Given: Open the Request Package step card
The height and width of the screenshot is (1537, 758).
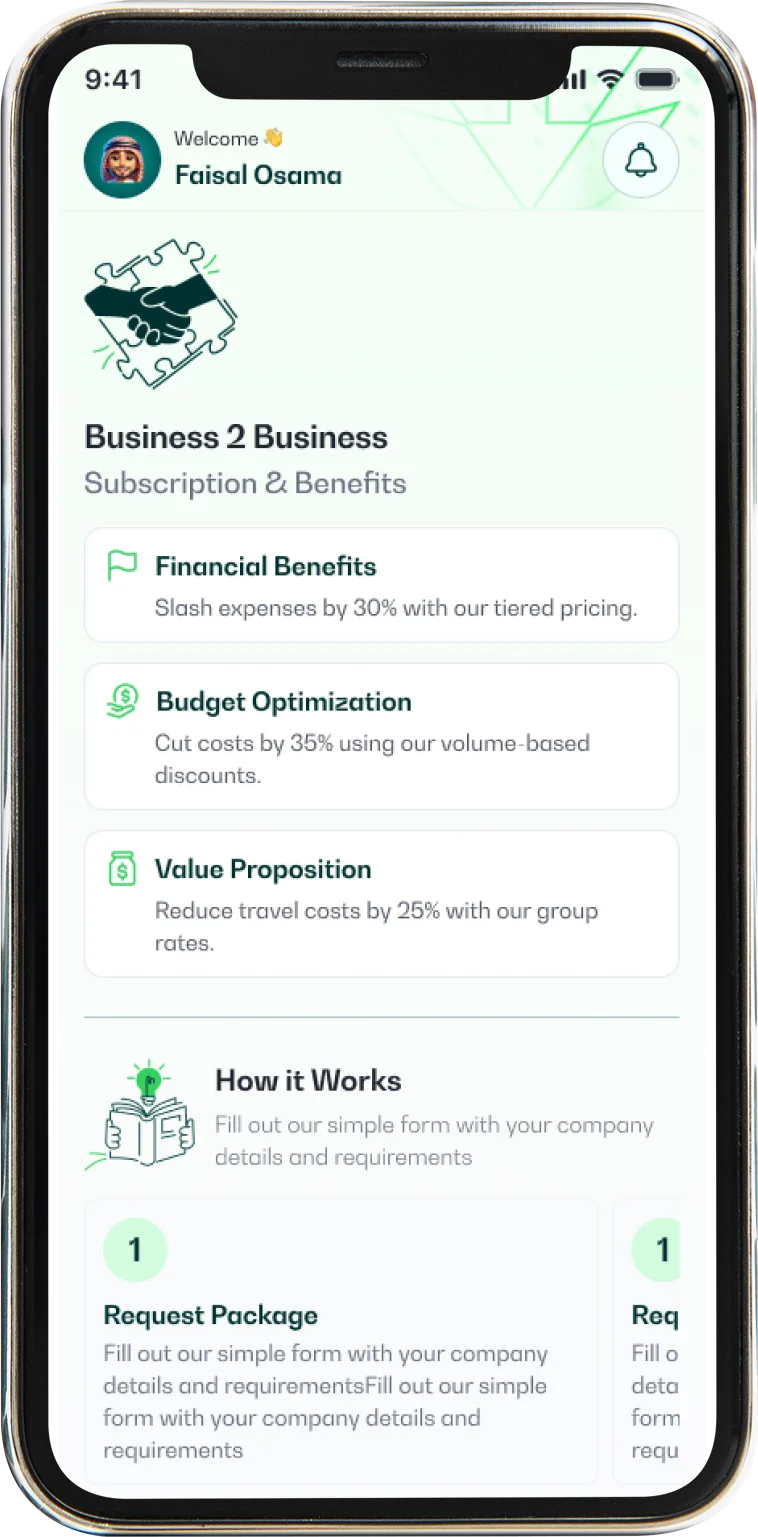Looking at the screenshot, I should pos(341,1340).
